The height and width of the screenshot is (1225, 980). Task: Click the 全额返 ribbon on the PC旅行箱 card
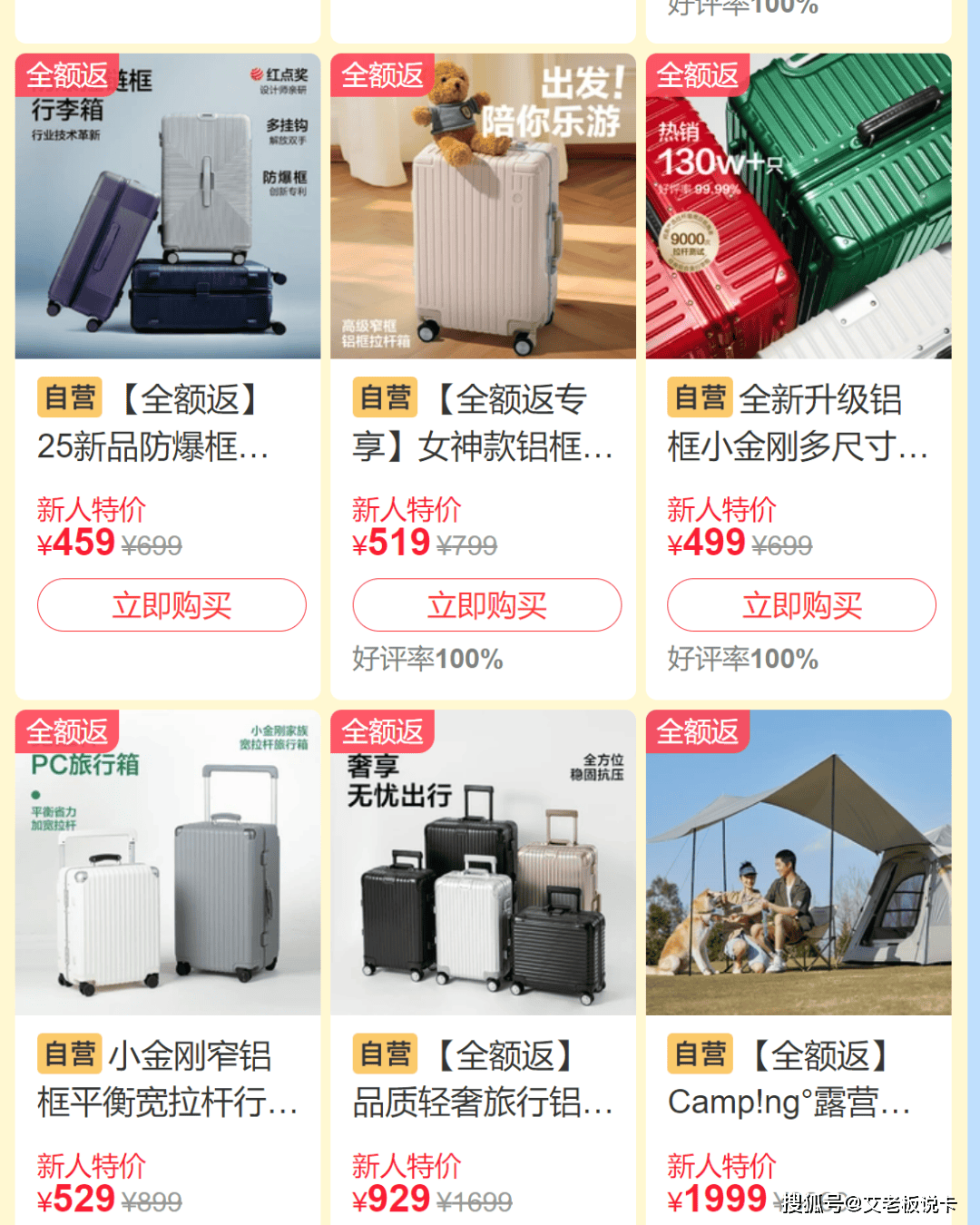pos(67,731)
